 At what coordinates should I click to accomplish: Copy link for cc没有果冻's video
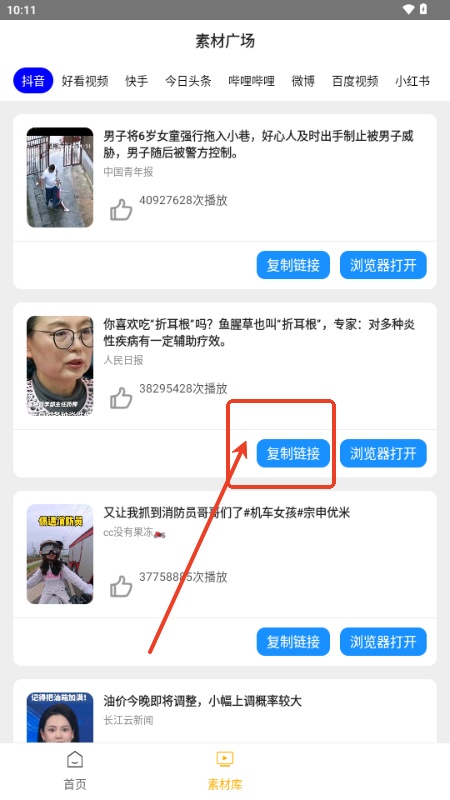click(293, 641)
